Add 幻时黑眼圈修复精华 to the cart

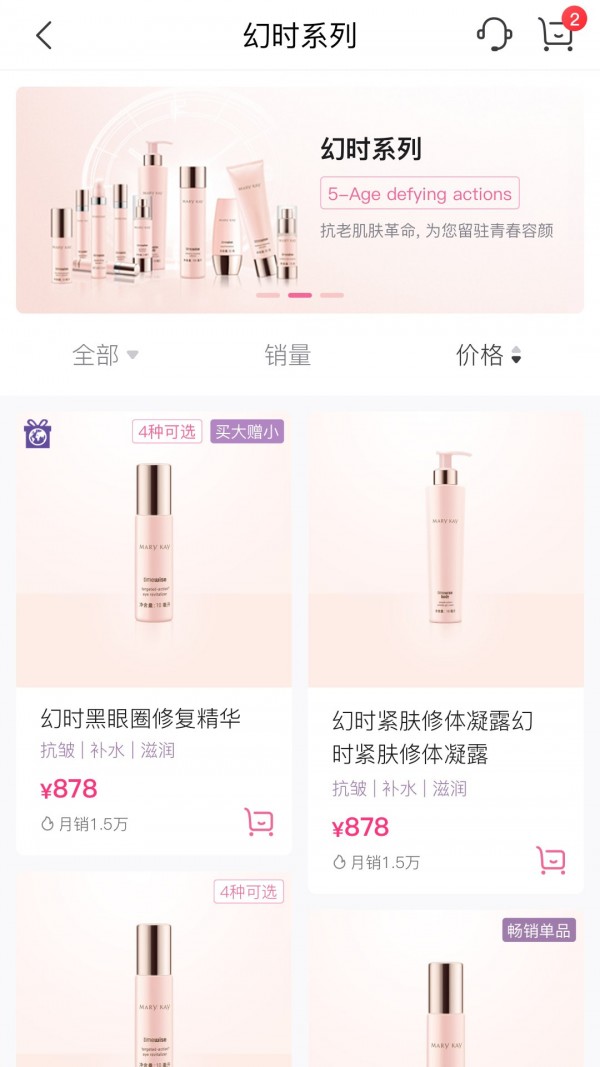[259, 821]
